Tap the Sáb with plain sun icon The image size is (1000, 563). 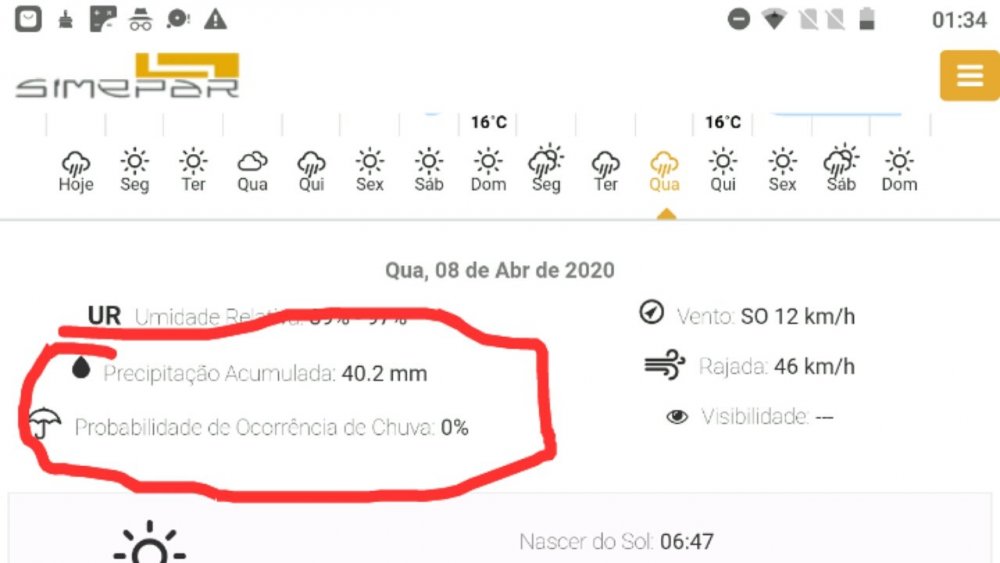[429, 170]
